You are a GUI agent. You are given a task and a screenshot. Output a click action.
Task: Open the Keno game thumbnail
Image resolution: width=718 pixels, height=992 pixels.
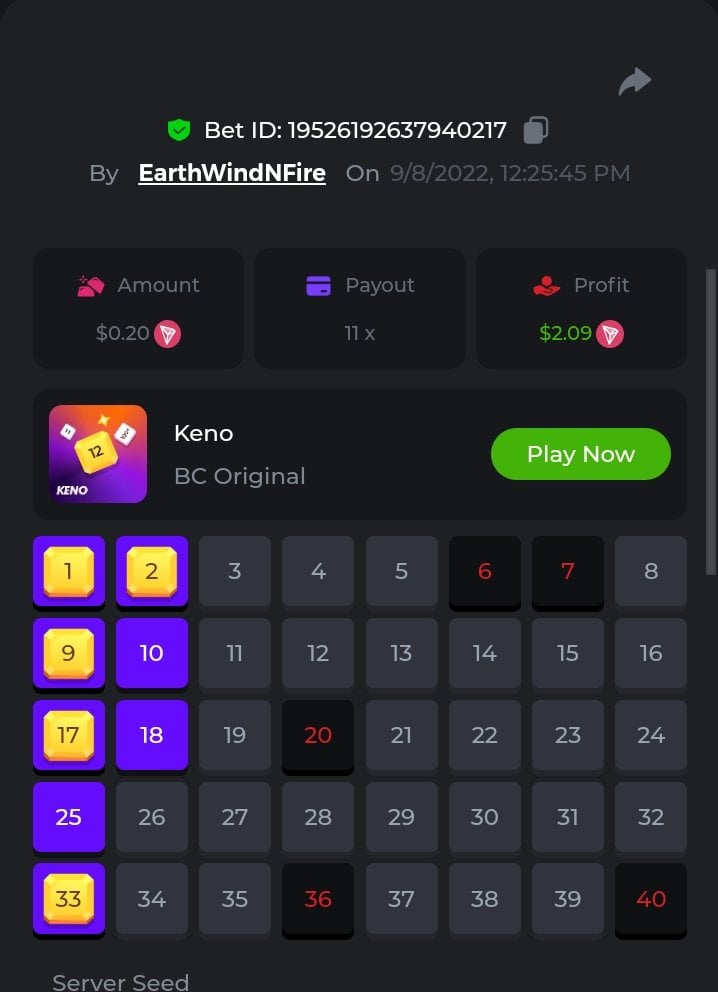[98, 453]
